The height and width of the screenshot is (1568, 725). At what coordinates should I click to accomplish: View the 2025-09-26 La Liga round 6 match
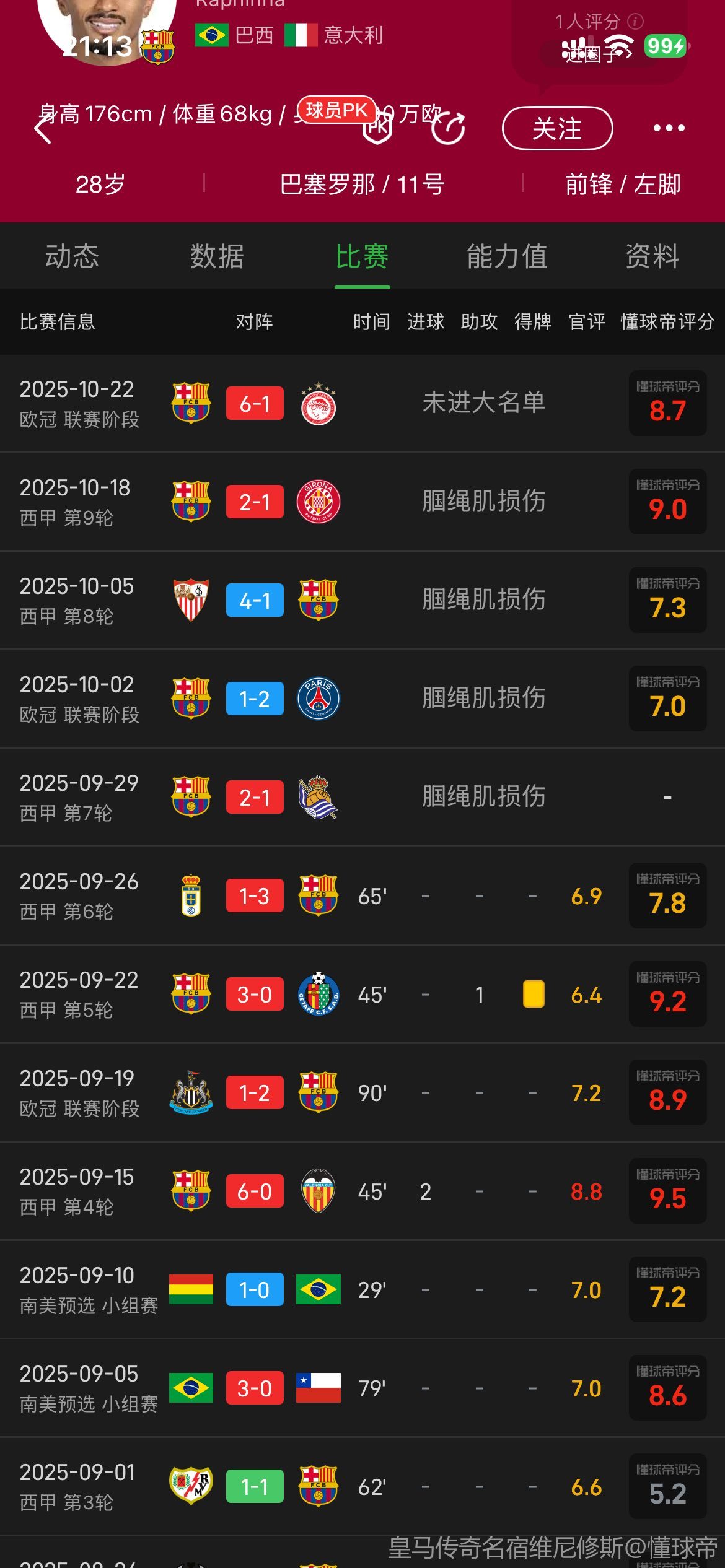tap(255, 896)
